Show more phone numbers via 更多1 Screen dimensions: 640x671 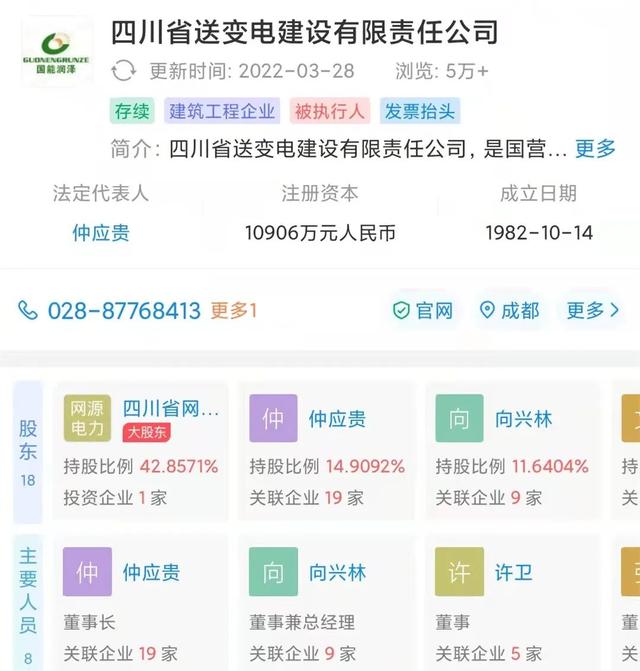click(x=234, y=311)
